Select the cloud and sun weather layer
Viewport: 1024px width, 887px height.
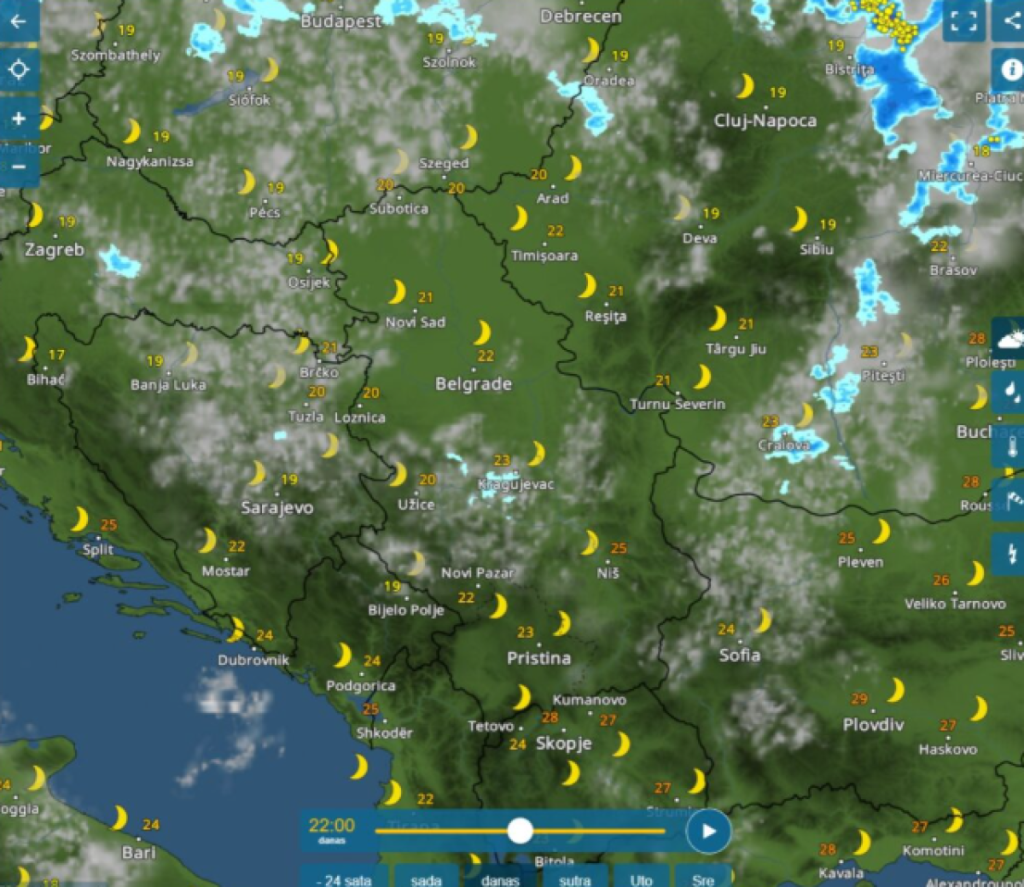tap(1008, 339)
